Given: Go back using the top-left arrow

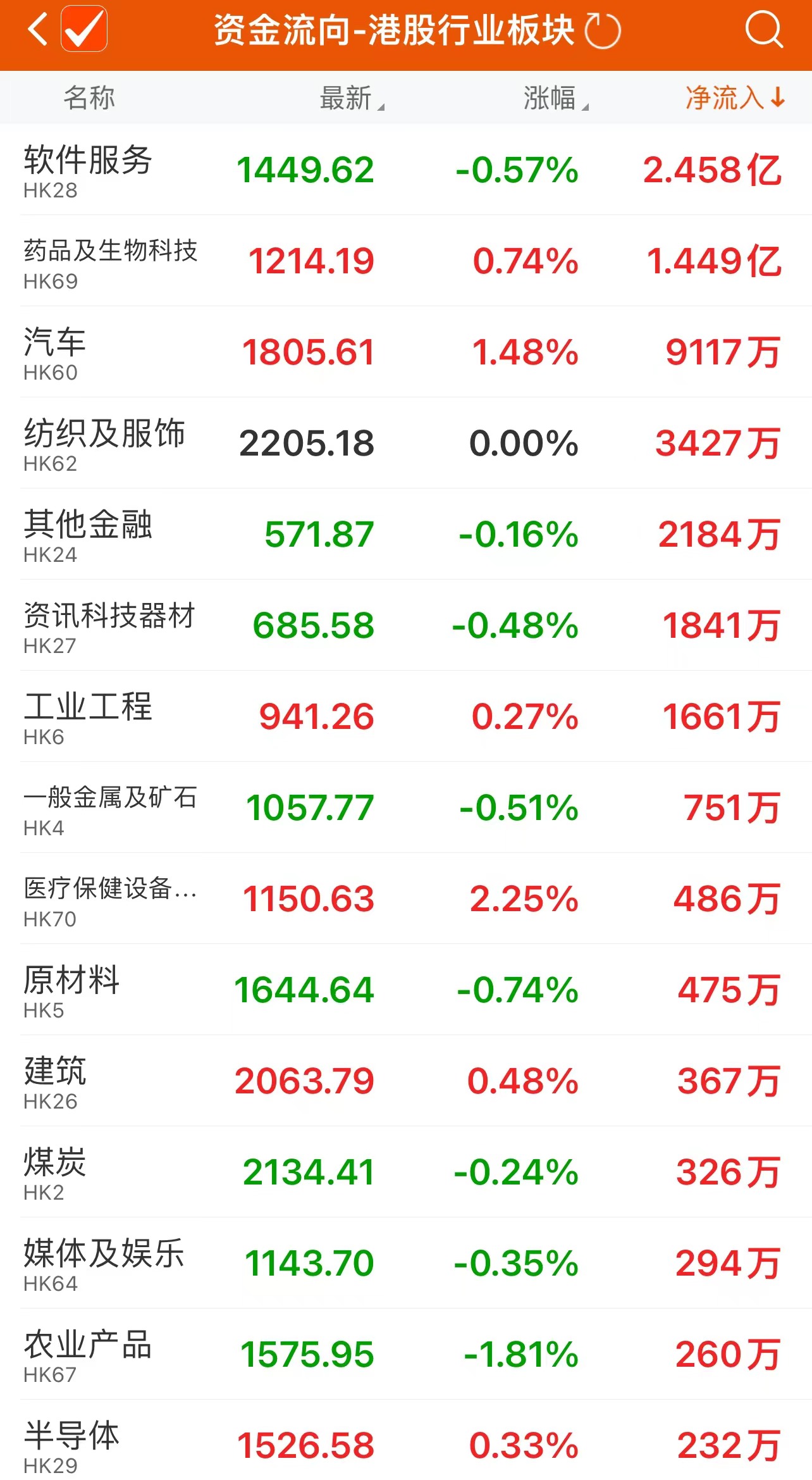Looking at the screenshot, I should [x=38, y=30].
